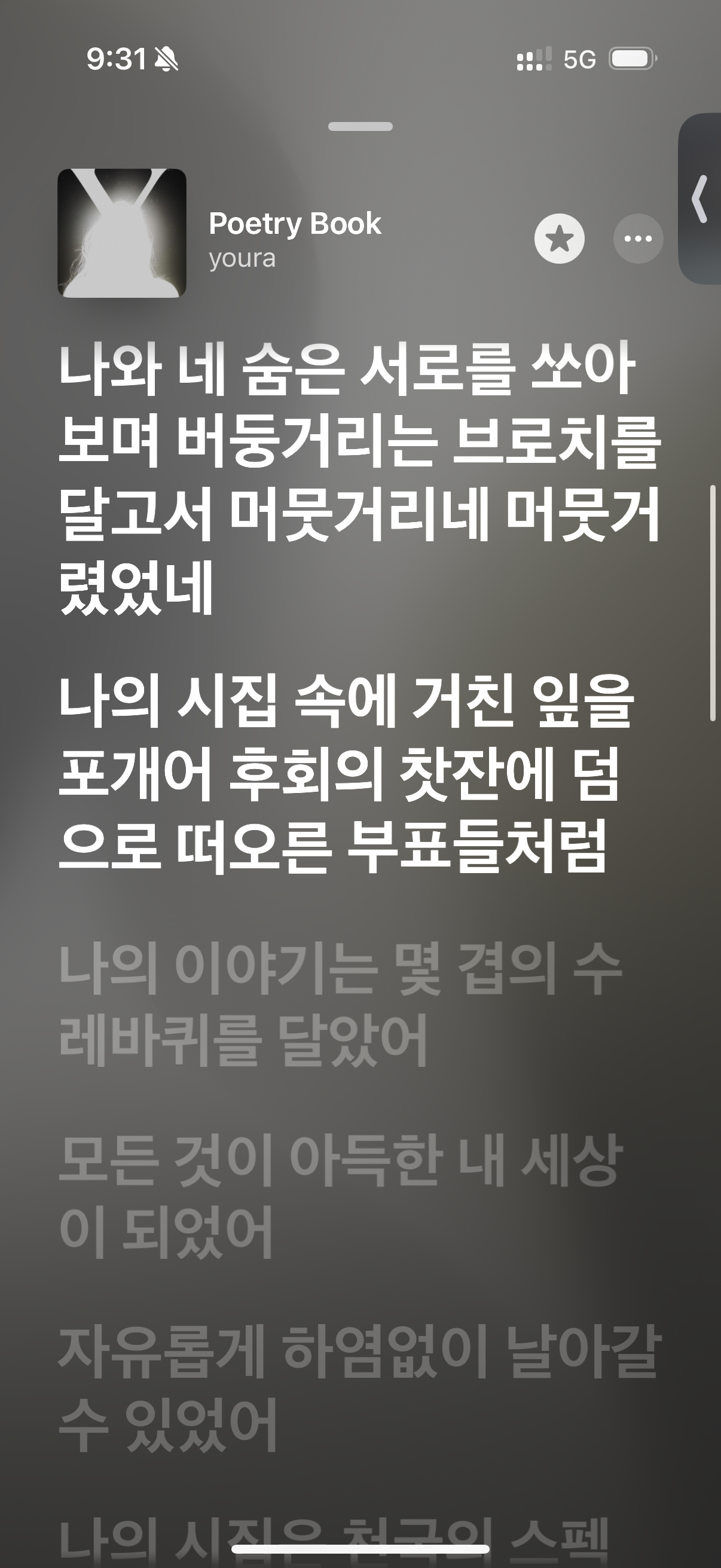Jump to lyric line starting 나와 네 숨은
The image size is (721, 1568).
point(359,478)
